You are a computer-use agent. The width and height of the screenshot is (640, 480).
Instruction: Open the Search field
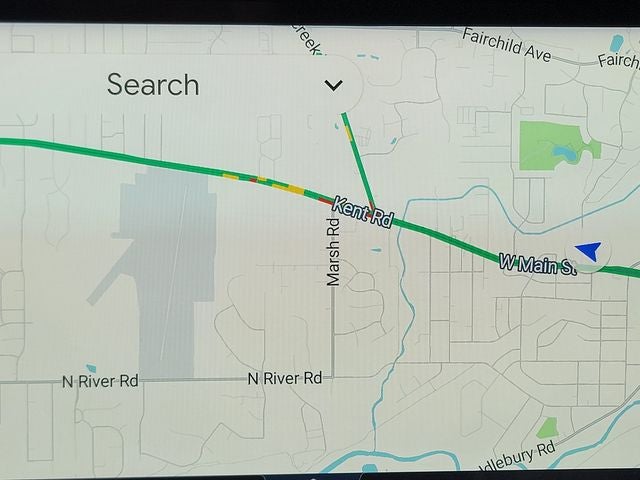153,85
